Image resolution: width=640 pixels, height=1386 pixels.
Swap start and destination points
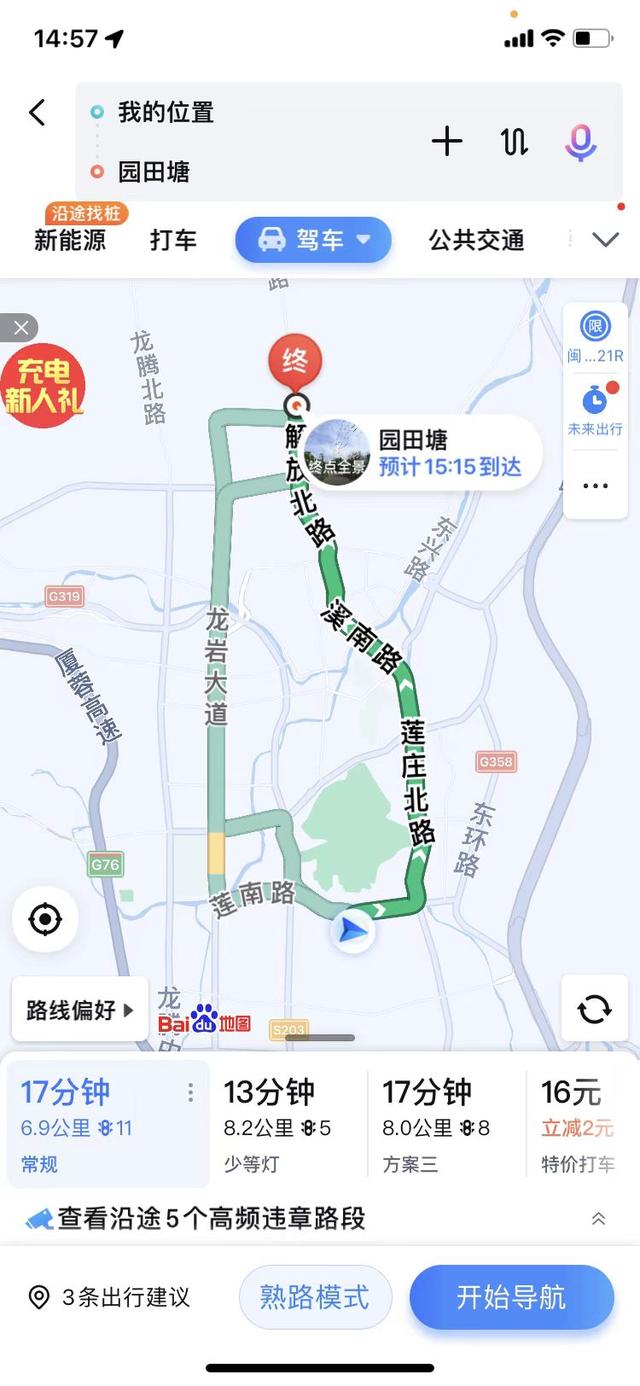tap(514, 142)
